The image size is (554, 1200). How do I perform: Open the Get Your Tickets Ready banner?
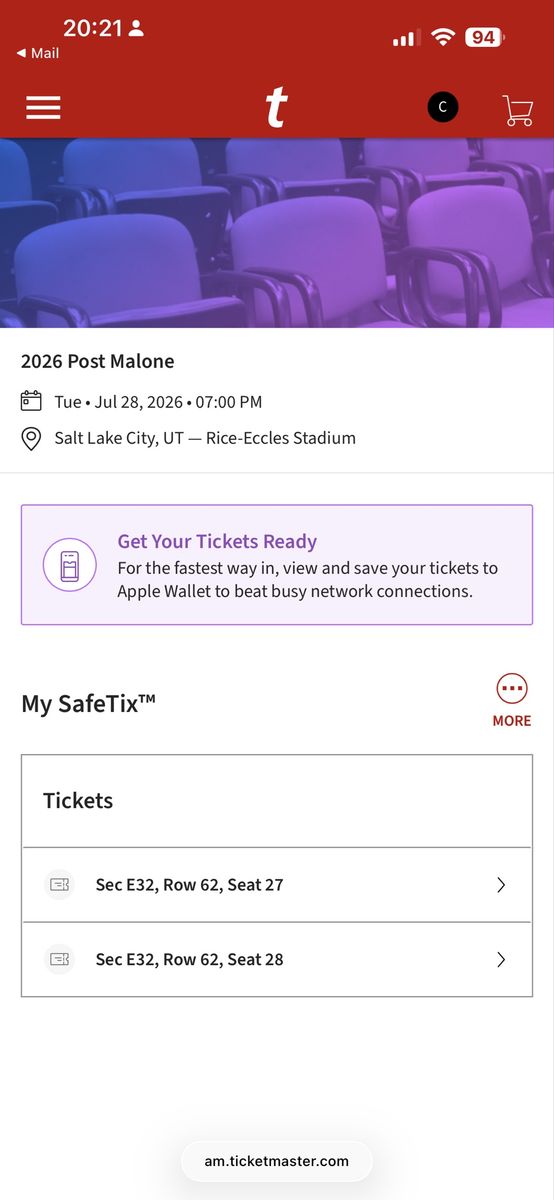click(x=277, y=565)
